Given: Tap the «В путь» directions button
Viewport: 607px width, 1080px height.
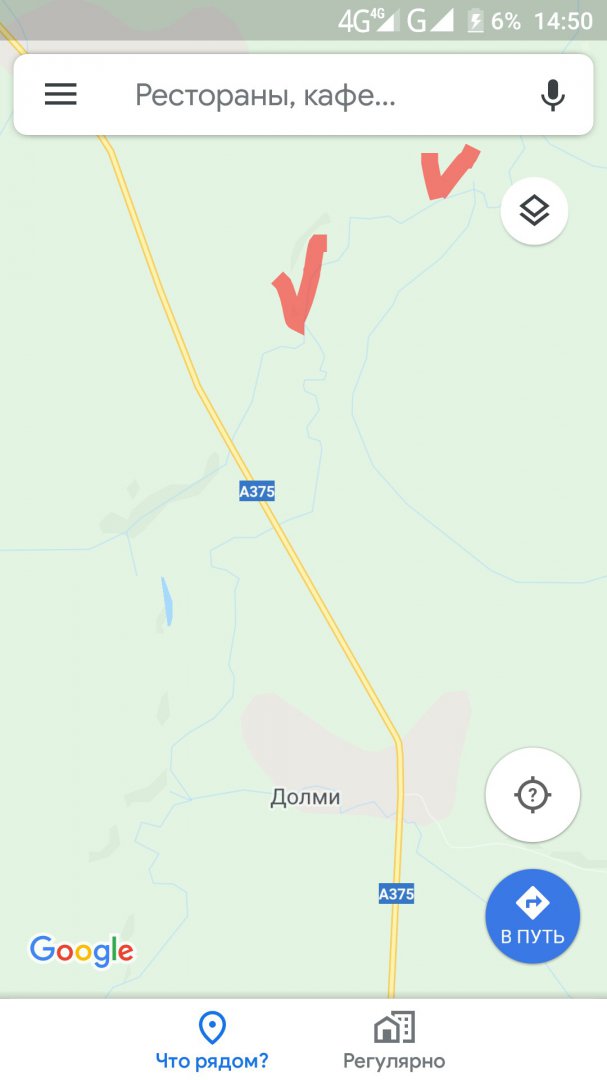Looking at the screenshot, I should [532, 916].
